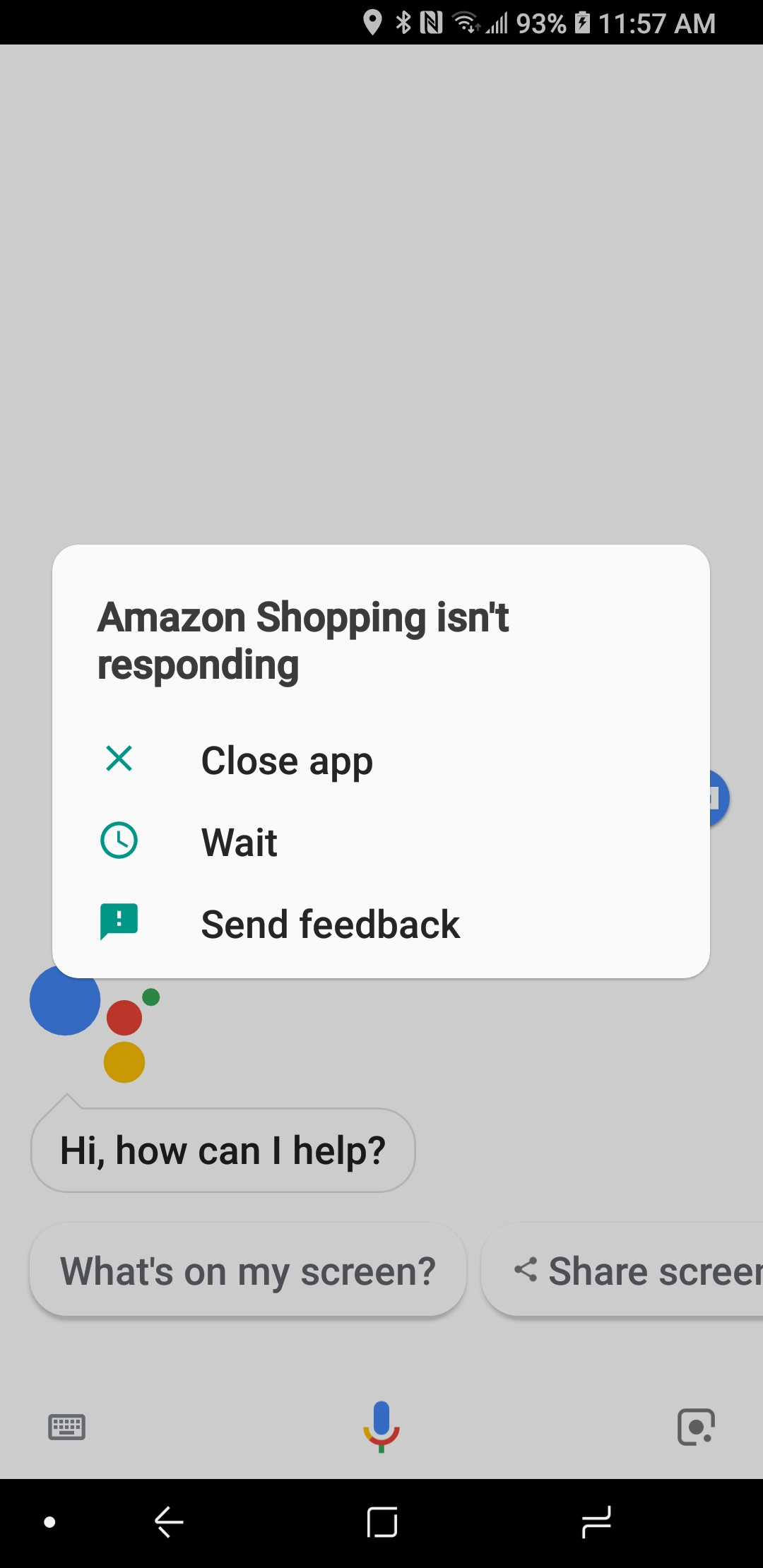The image size is (763, 1568).
Task: Select Send feedback in the dialog
Action: coord(329,924)
